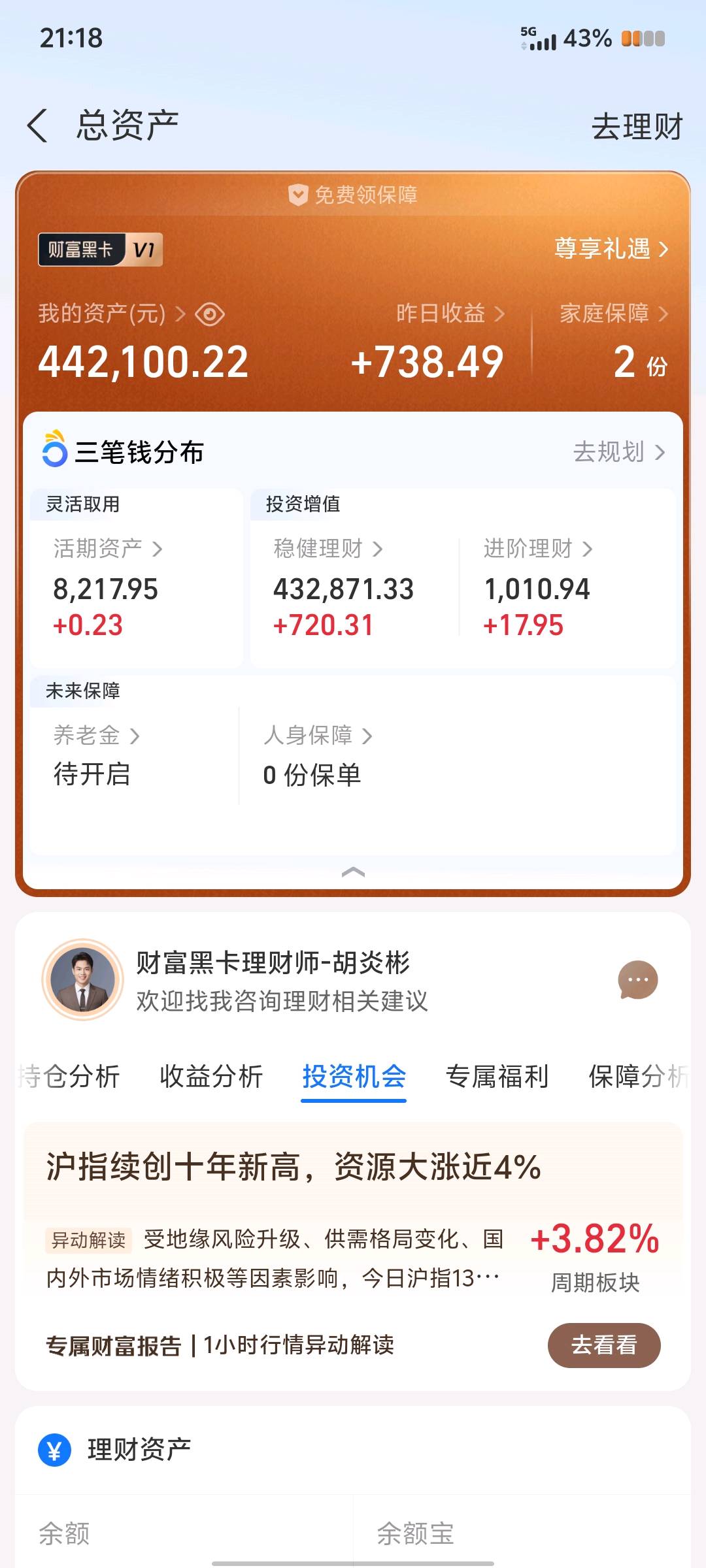The height and width of the screenshot is (1568, 706).
Task: Chat with 理财师 胡炎彬
Action: point(637,979)
